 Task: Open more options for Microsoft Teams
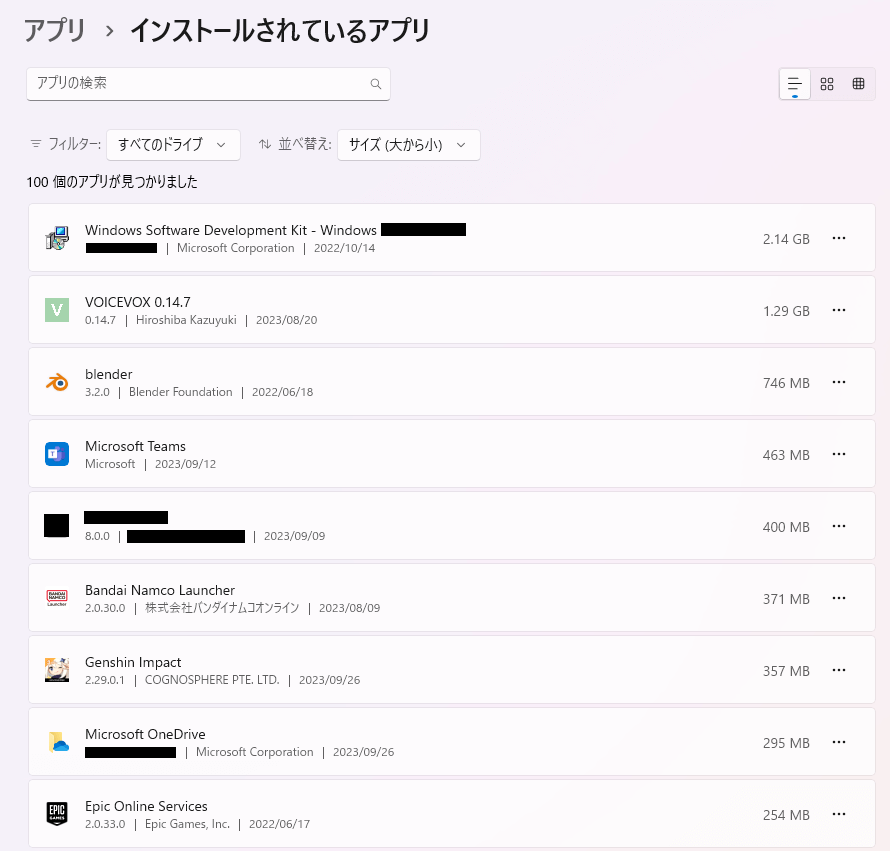click(839, 454)
